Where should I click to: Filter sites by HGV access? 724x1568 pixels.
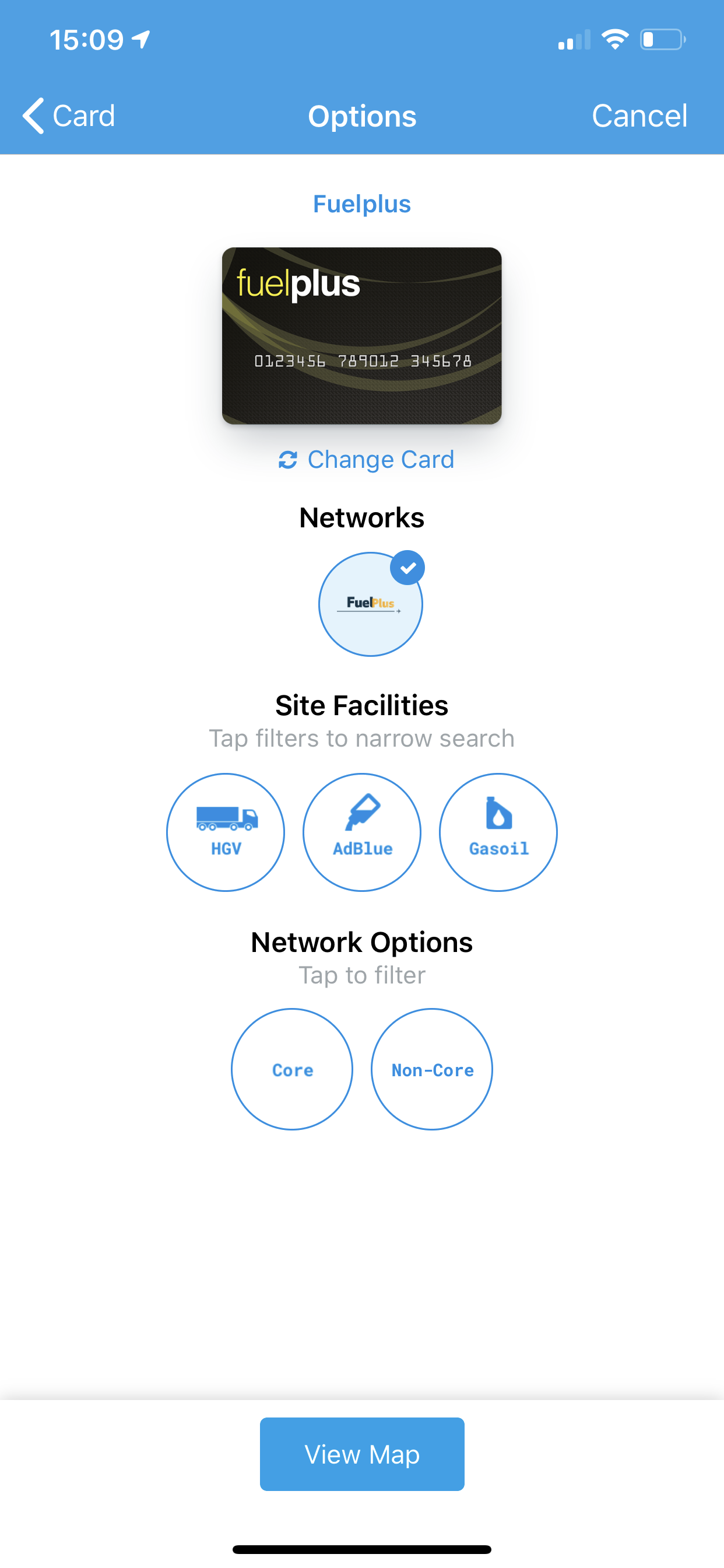click(x=226, y=832)
